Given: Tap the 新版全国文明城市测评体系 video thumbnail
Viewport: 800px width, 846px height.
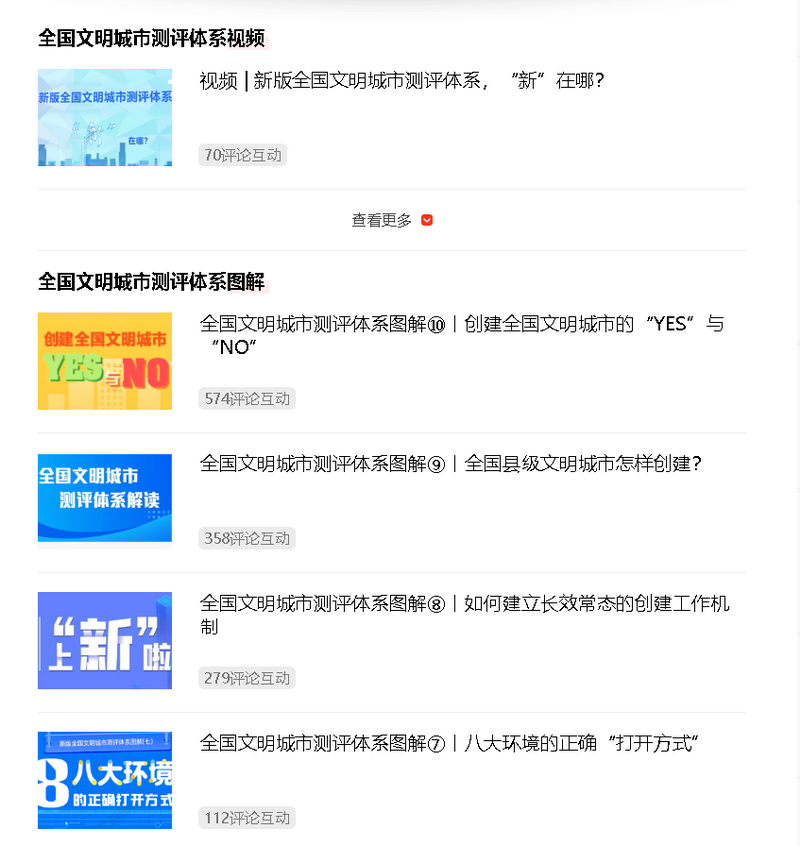Looking at the screenshot, I should (x=105, y=117).
